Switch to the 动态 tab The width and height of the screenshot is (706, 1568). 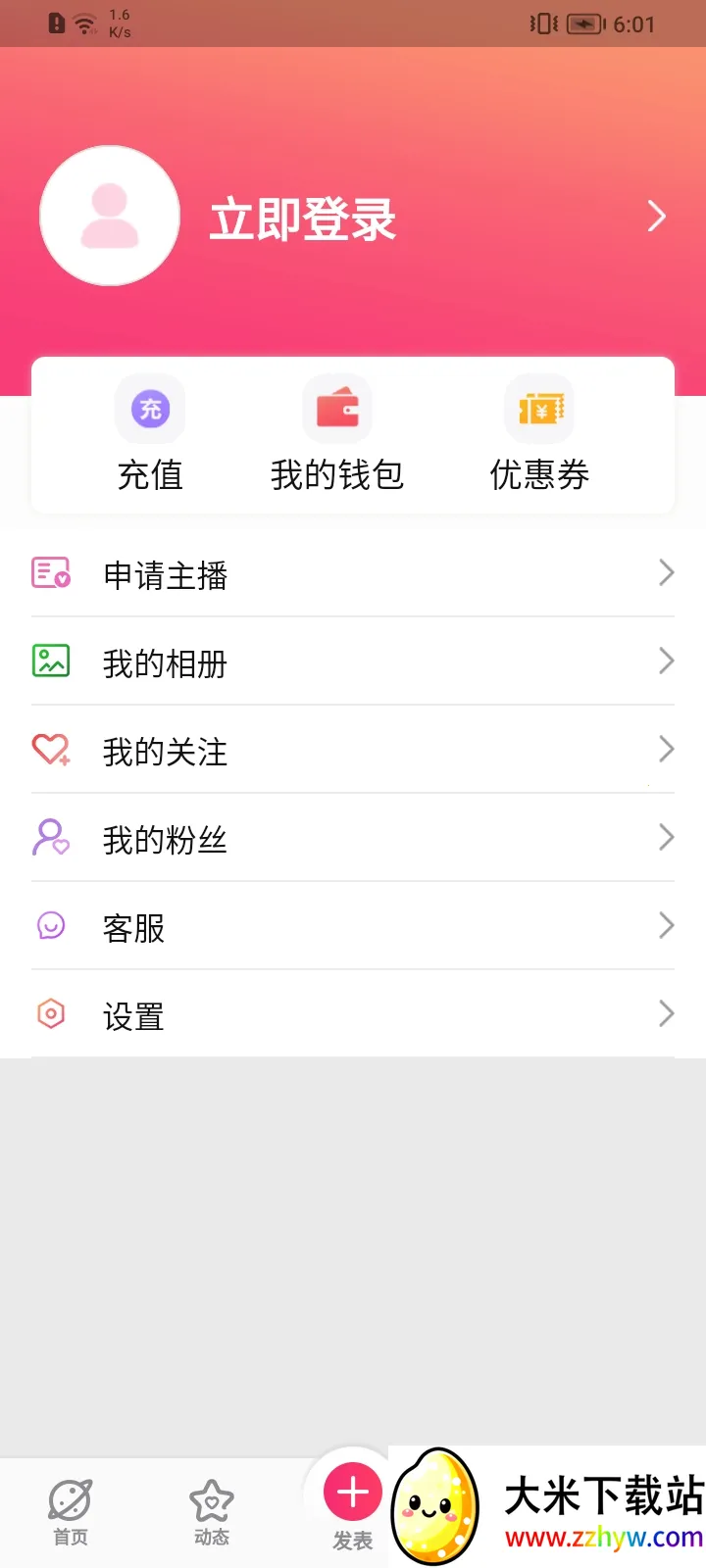211,1509
